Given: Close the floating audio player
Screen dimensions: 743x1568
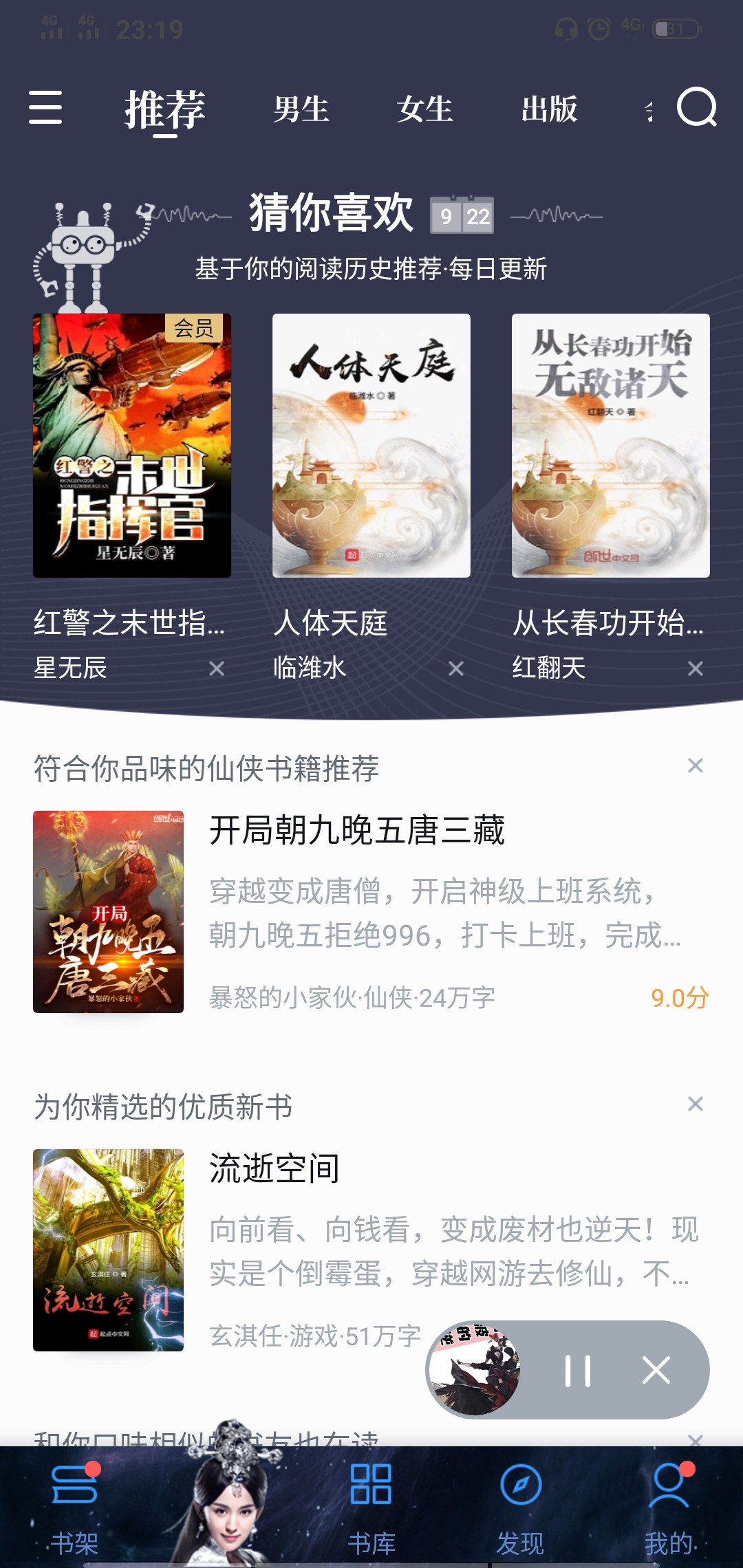Looking at the screenshot, I should [x=656, y=1371].
